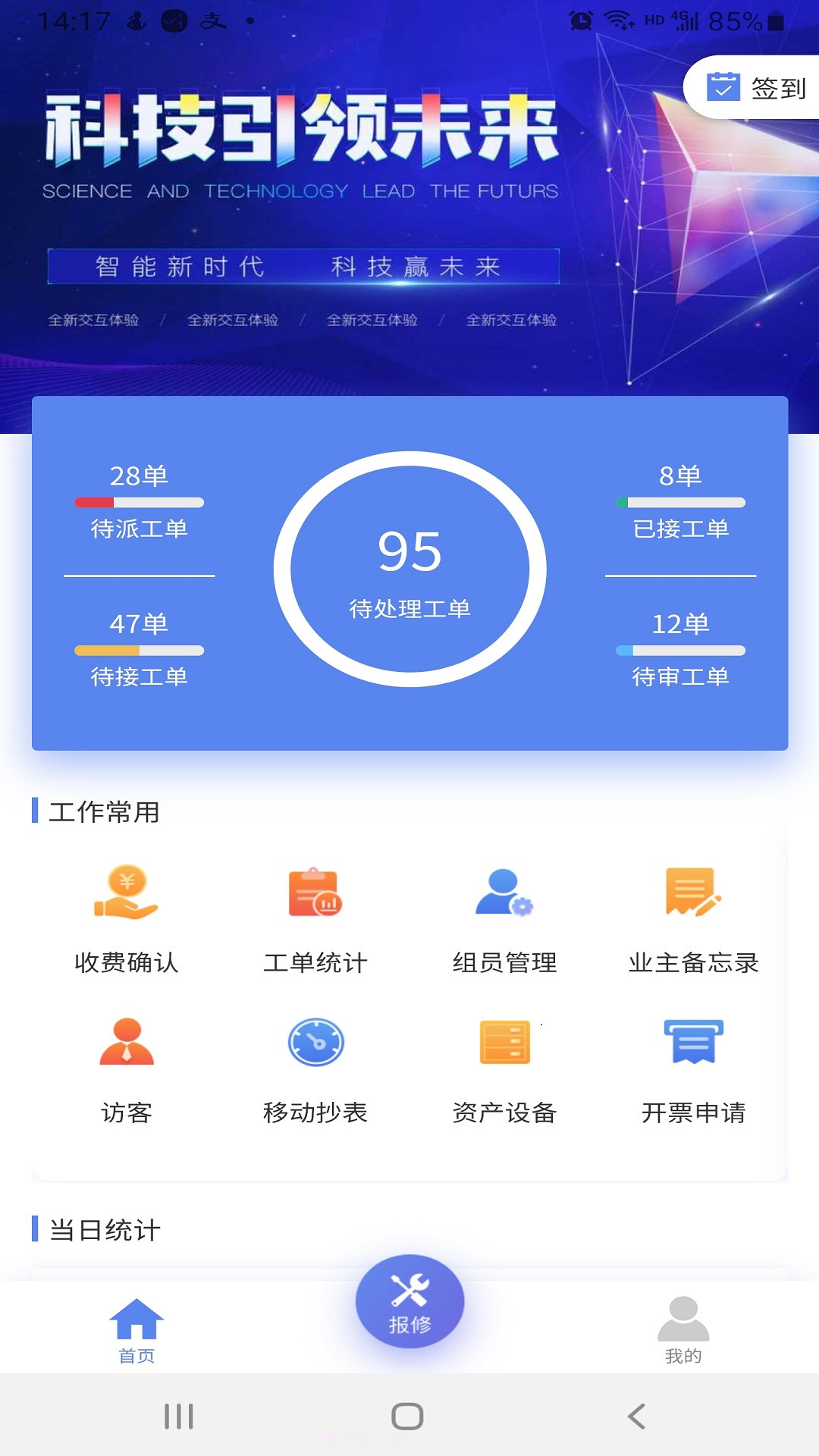Click the progress bar under 47单

(x=140, y=650)
